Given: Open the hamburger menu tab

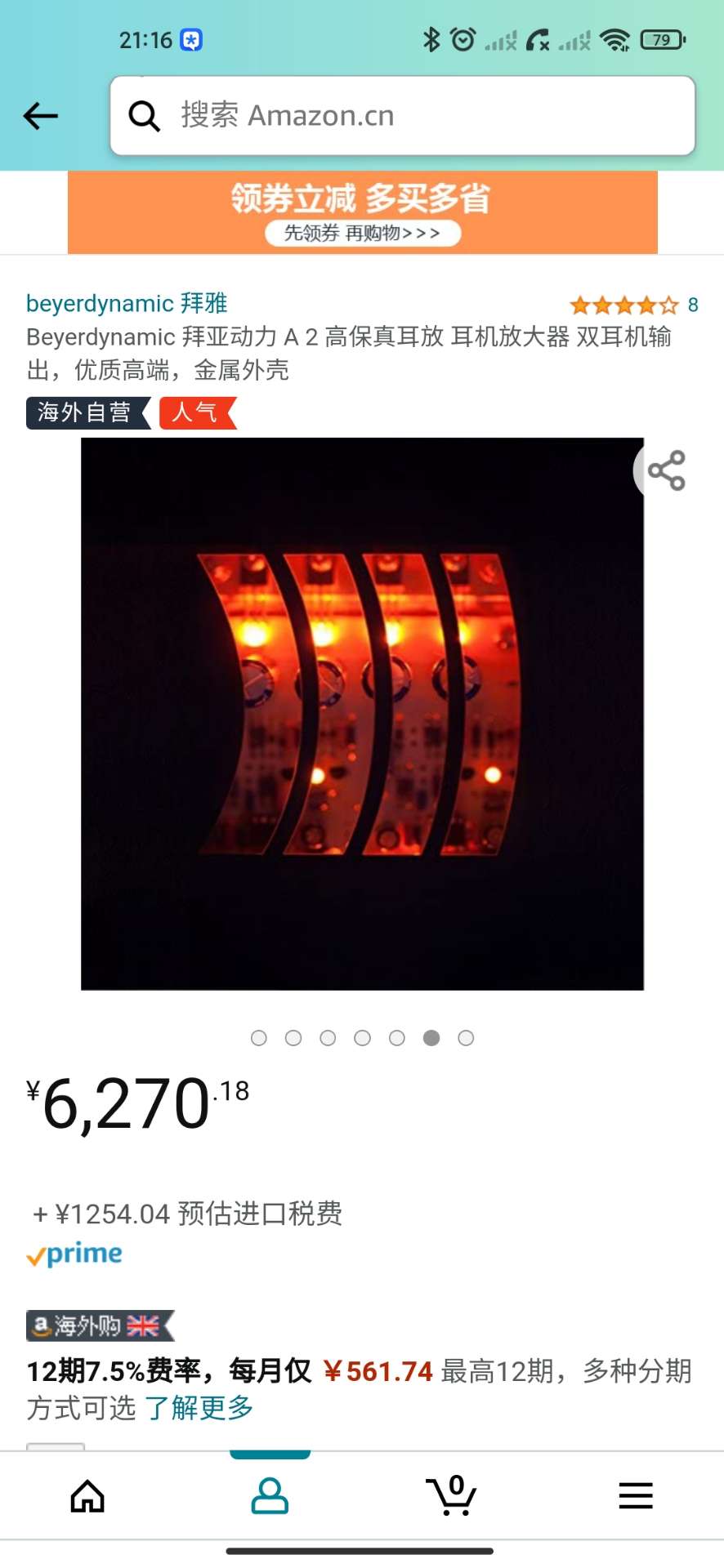Looking at the screenshot, I should 635,1496.
